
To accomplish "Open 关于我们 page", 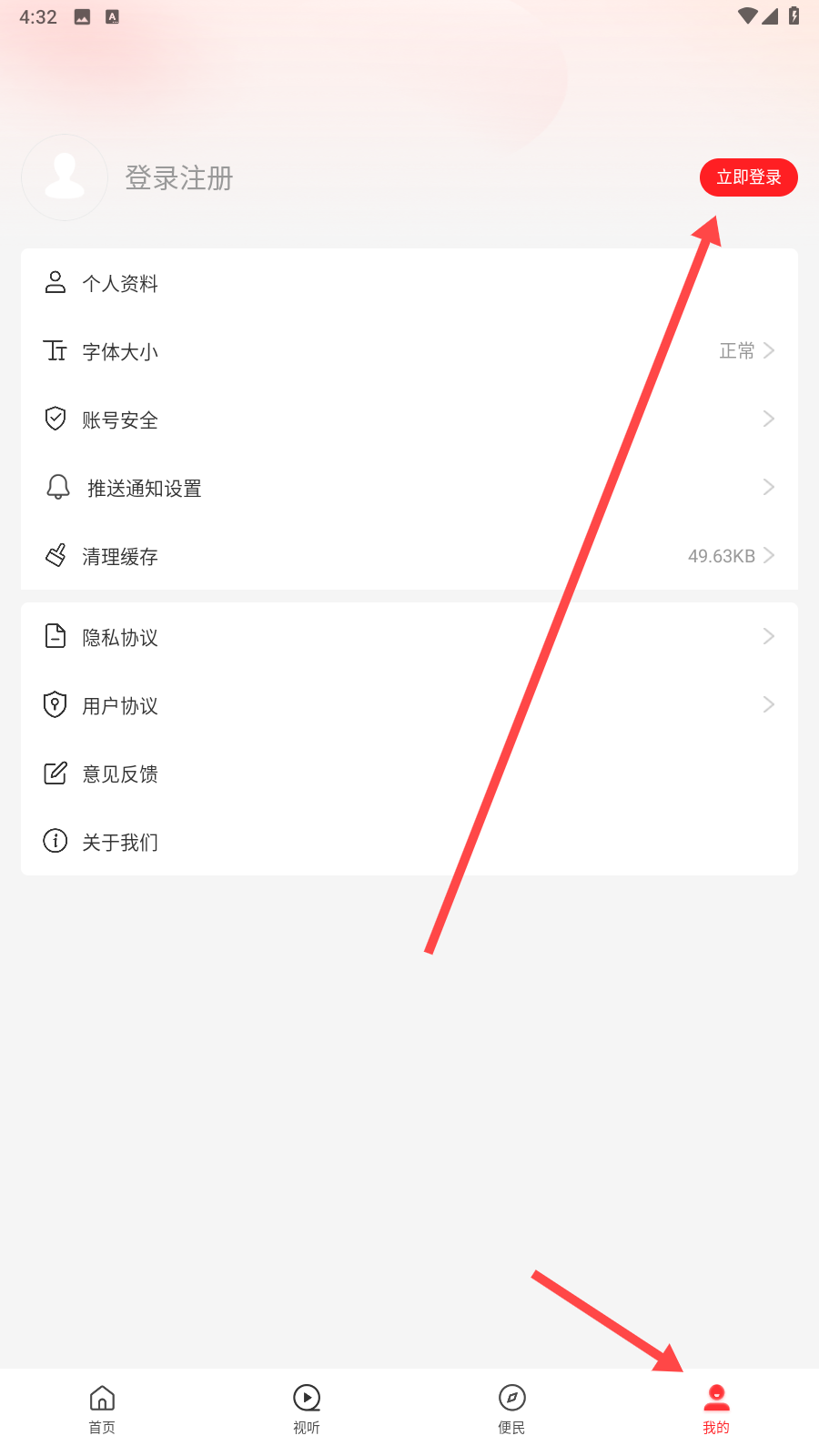I will tap(409, 842).
